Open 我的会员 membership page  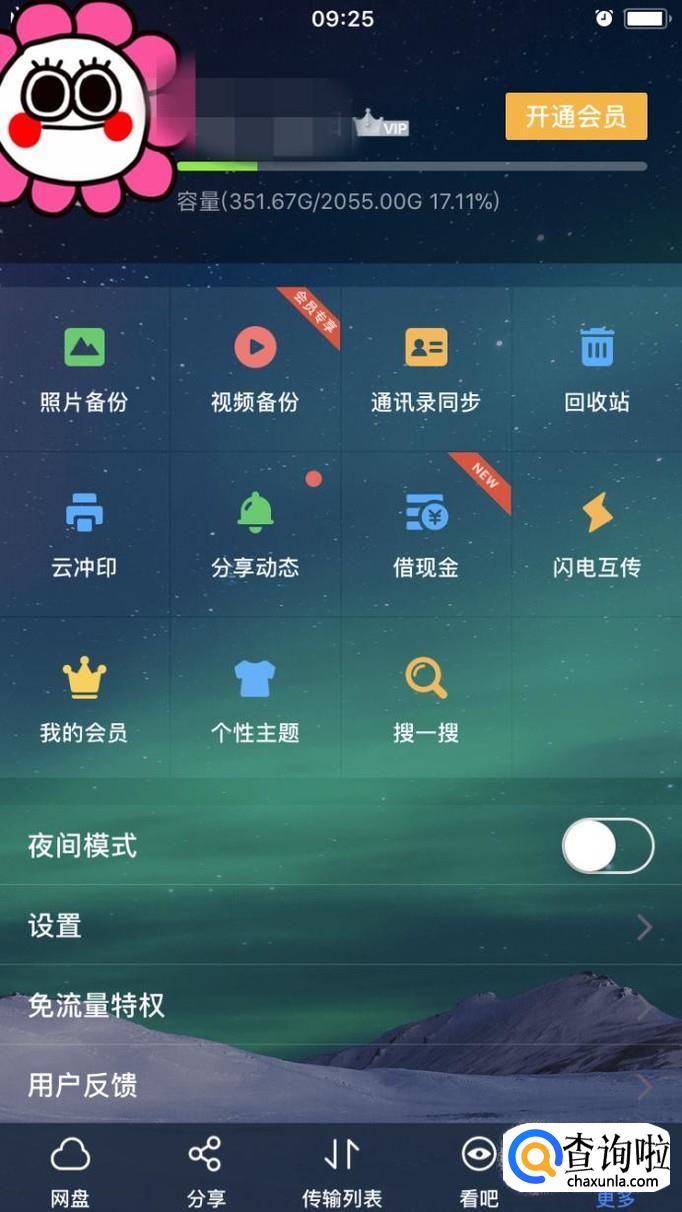tap(84, 699)
